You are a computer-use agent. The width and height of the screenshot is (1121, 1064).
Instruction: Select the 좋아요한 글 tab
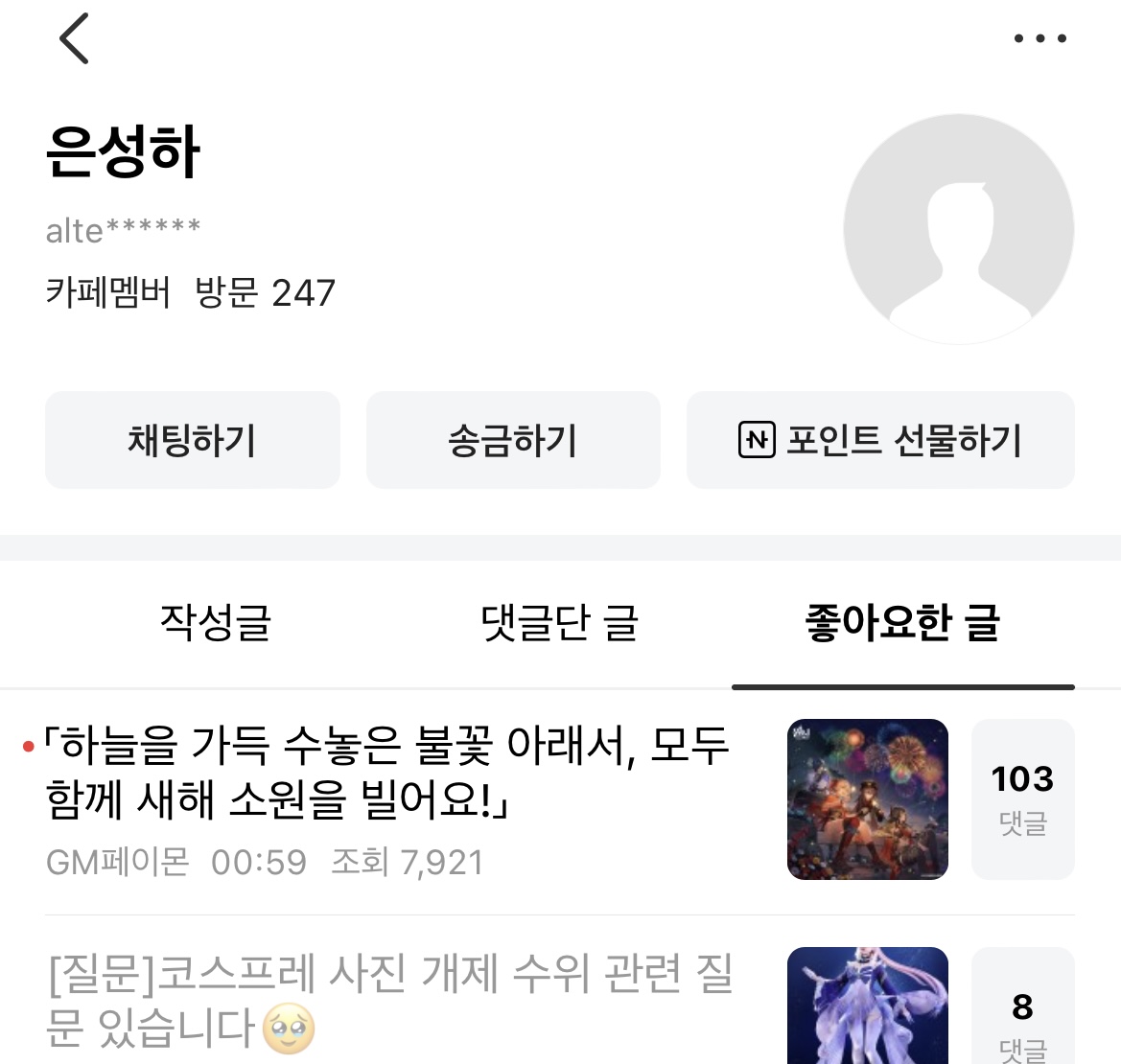[902, 623]
